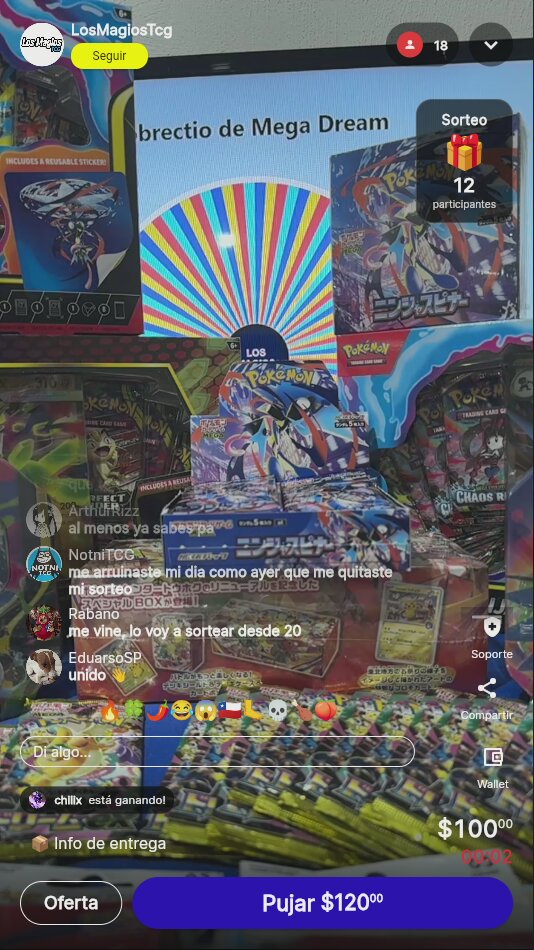Send the skull emoji reaction

tap(277, 709)
